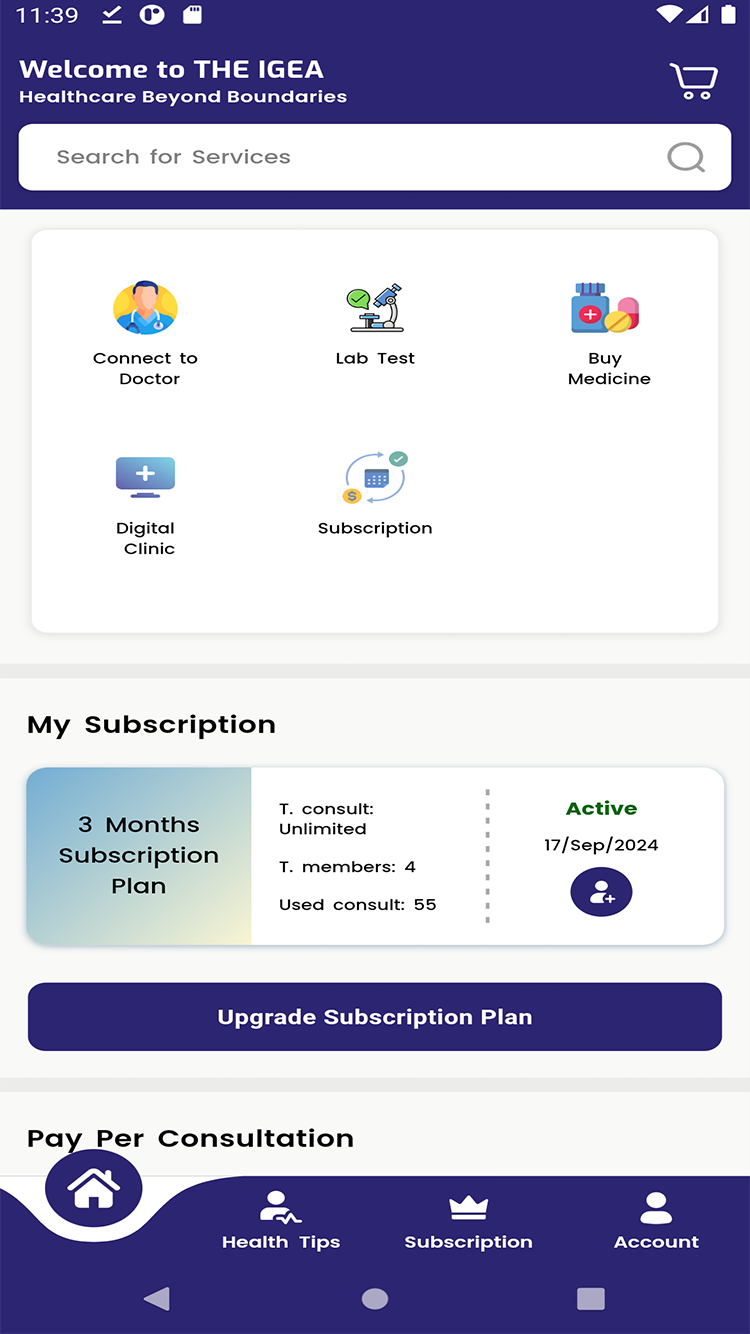View the 3 Months Subscription Plan card
750x1334 pixels.
[139, 855]
